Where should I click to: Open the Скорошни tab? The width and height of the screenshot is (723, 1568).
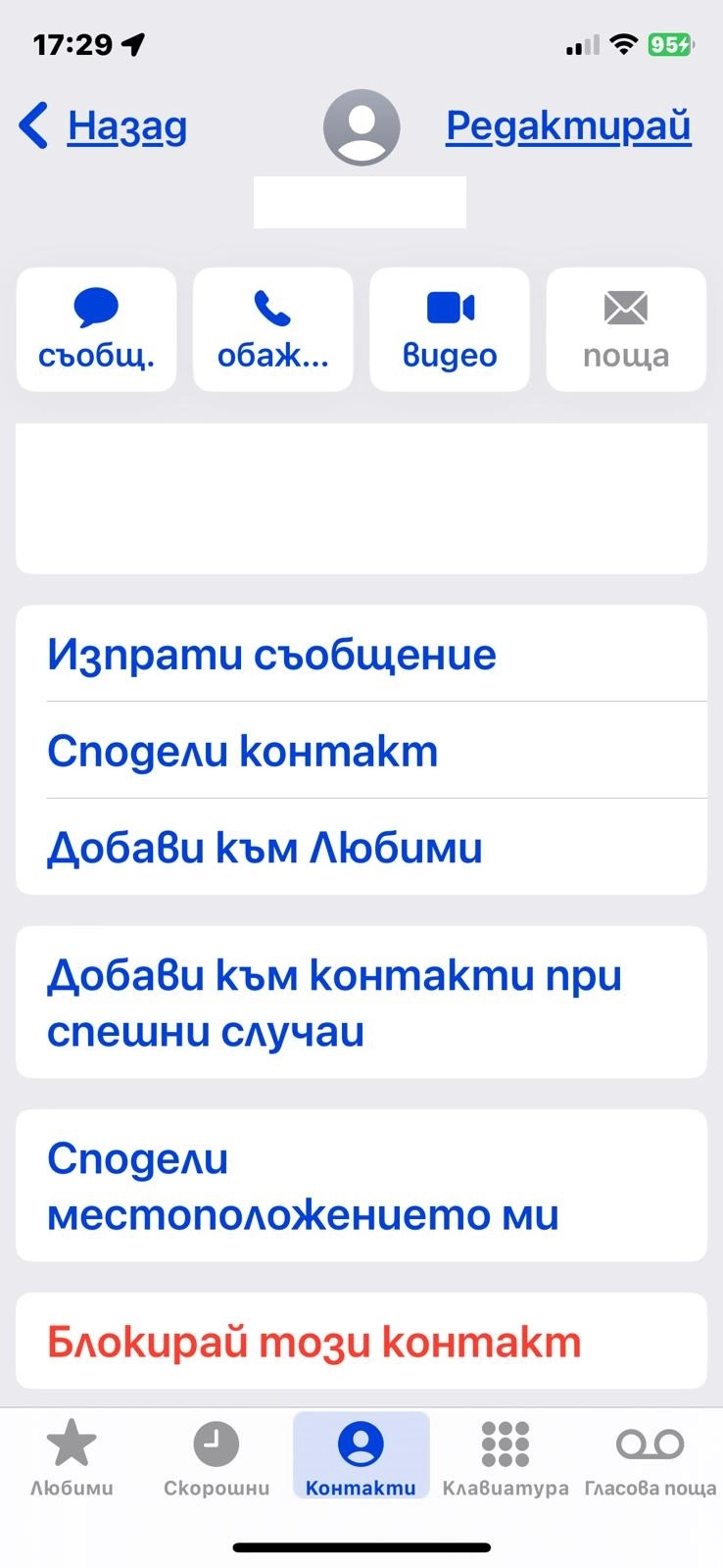(x=216, y=1457)
